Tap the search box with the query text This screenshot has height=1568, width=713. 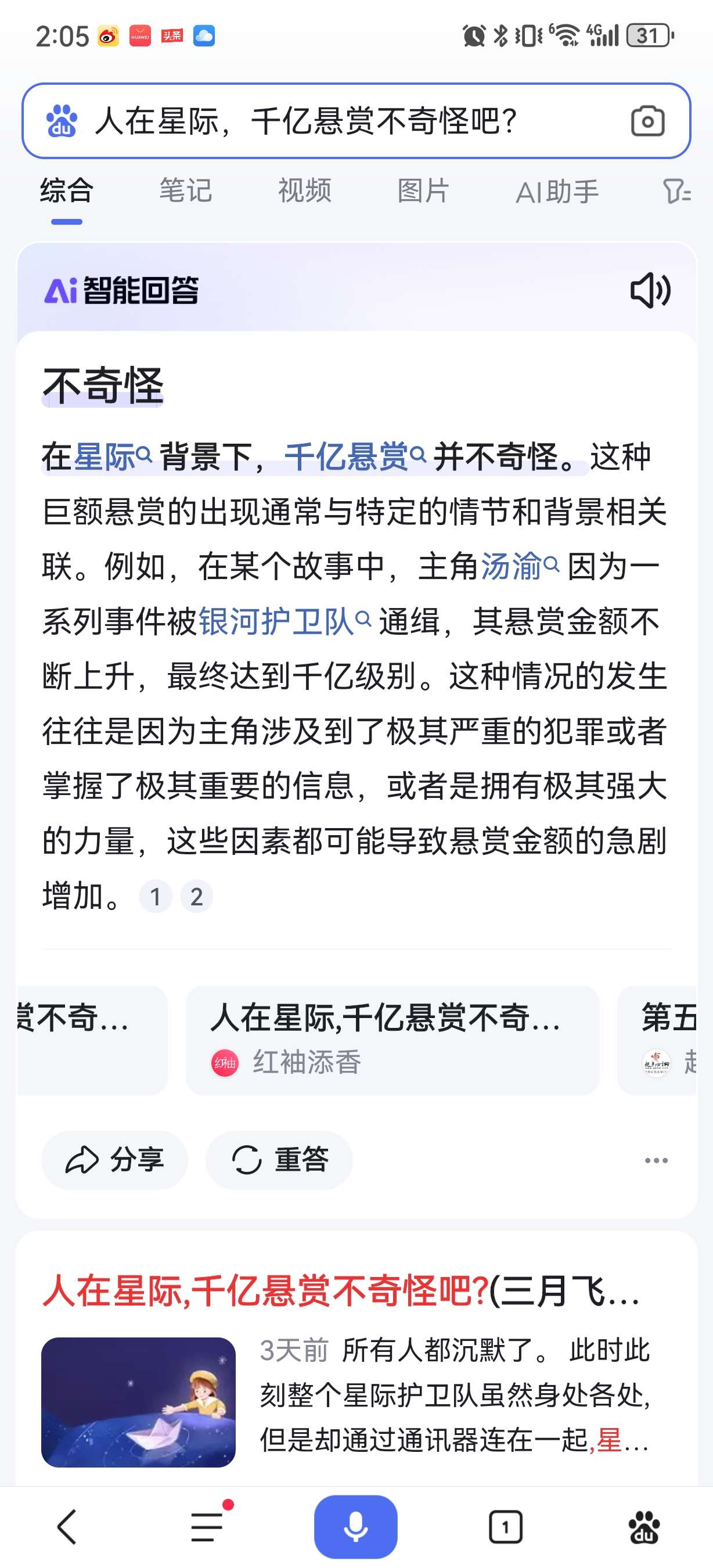[x=356, y=121]
